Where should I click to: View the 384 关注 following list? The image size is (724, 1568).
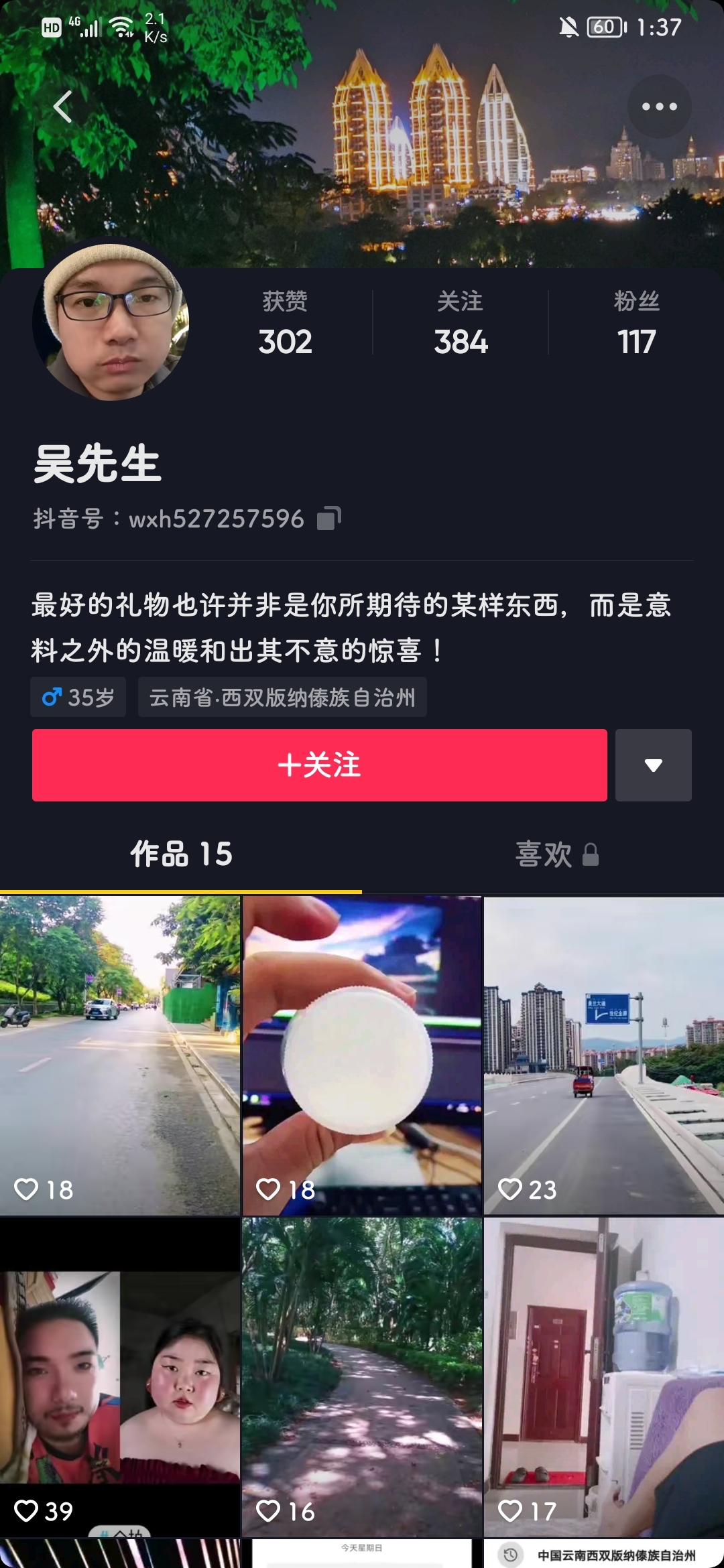coord(461,324)
